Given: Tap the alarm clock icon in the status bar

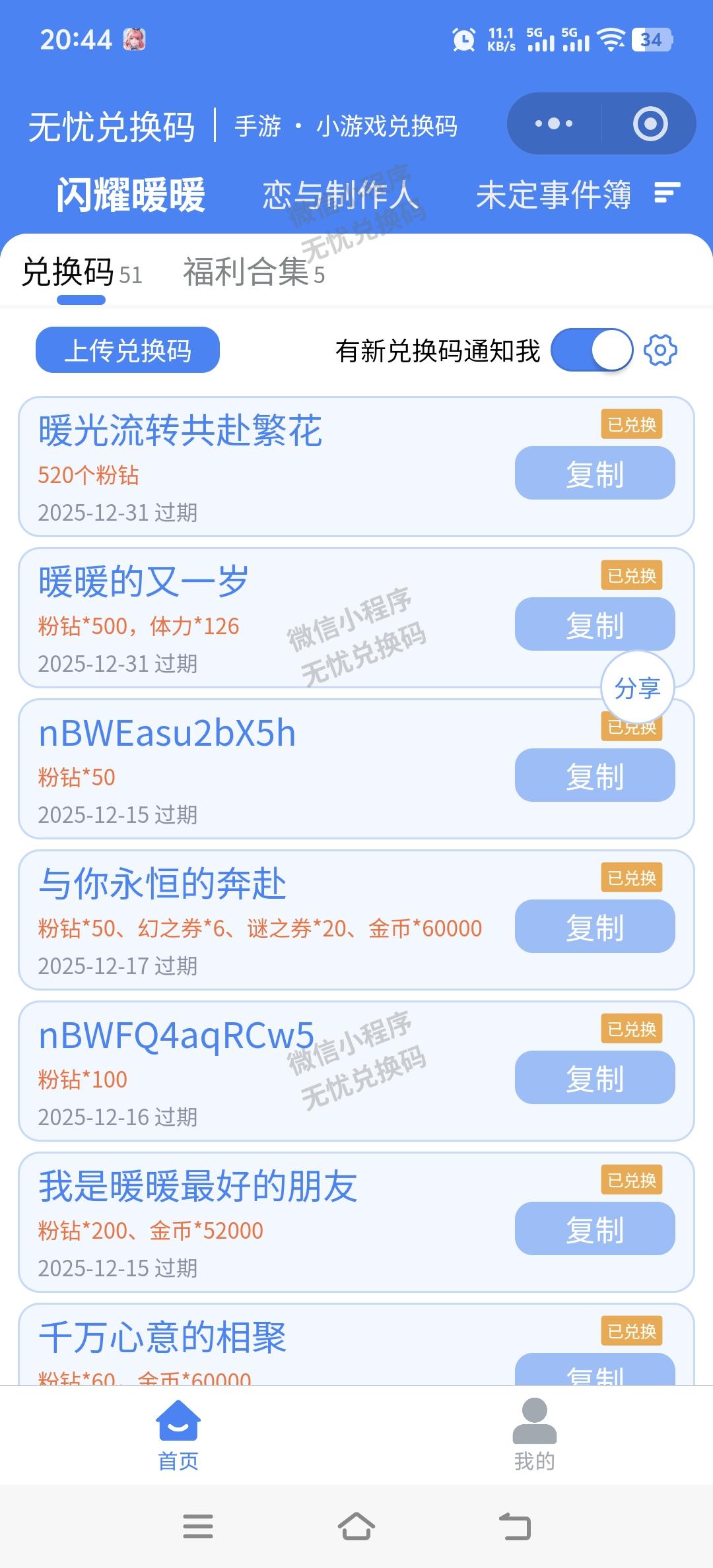Looking at the screenshot, I should tap(463, 41).
